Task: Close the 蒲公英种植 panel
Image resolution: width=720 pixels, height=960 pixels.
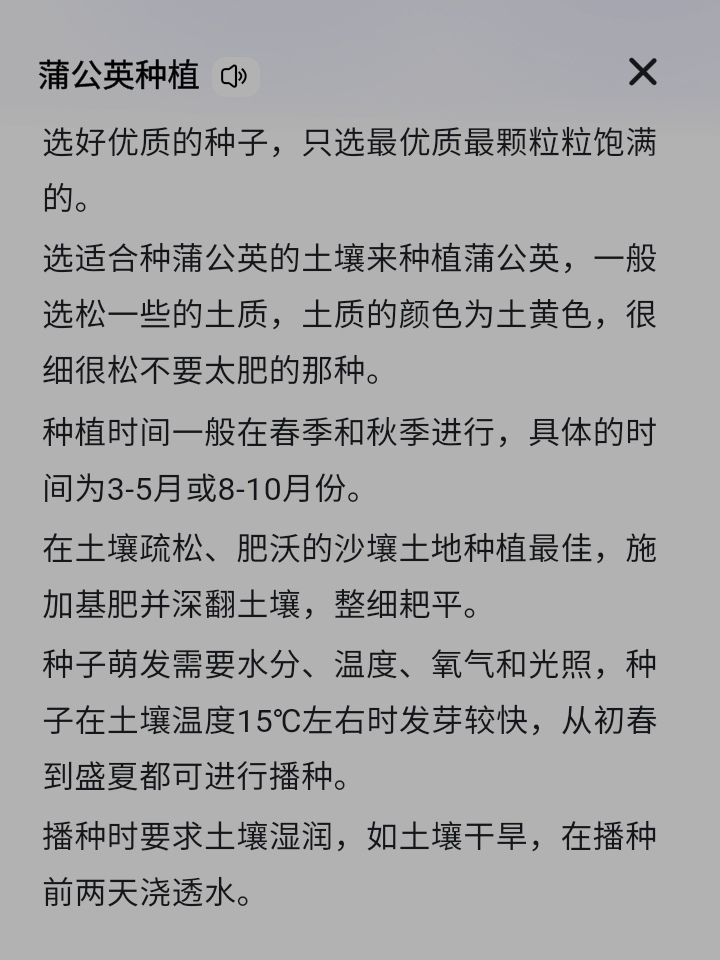Action: pos(642,72)
